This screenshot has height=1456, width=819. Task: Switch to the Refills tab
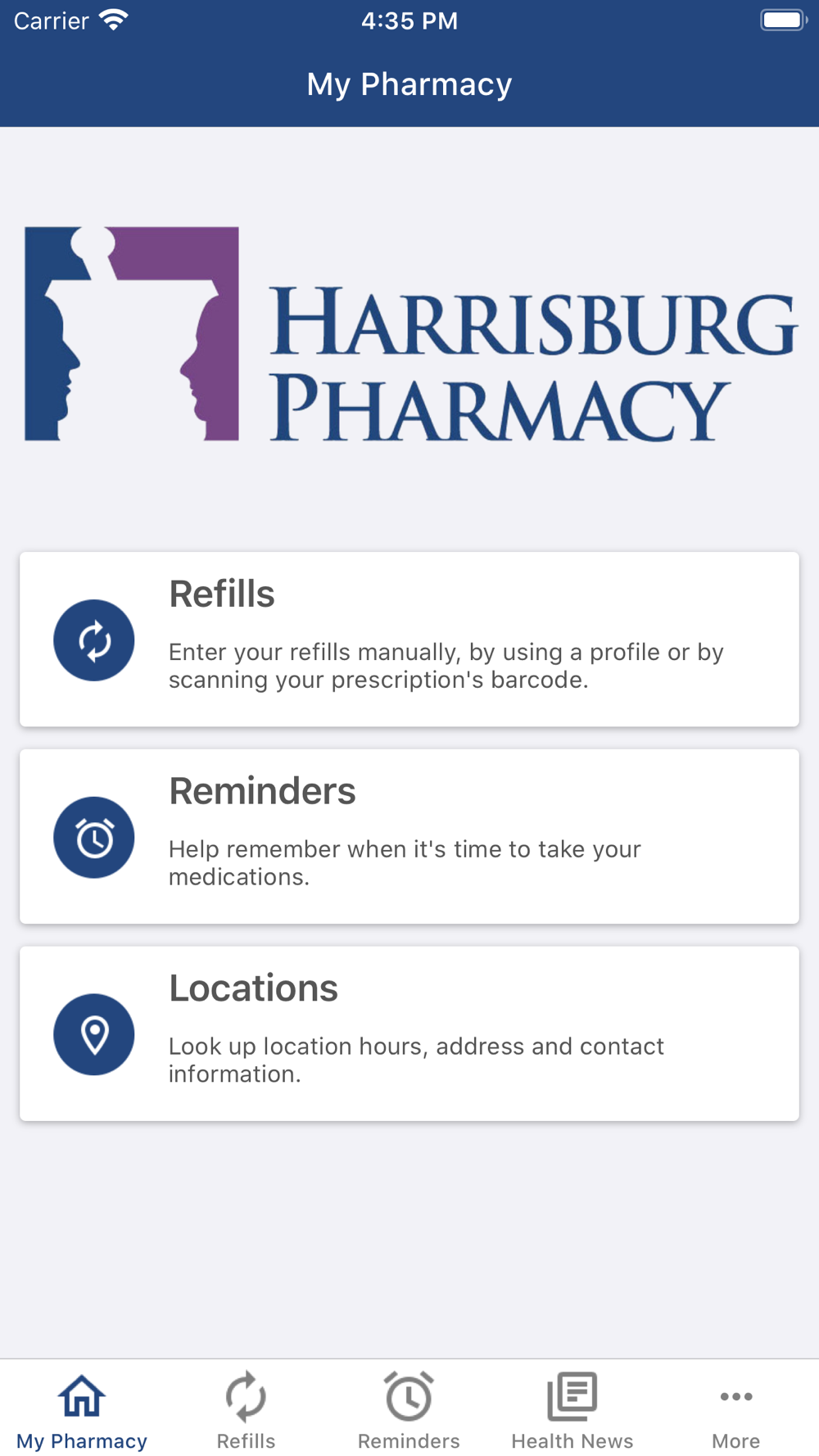pos(246,1410)
